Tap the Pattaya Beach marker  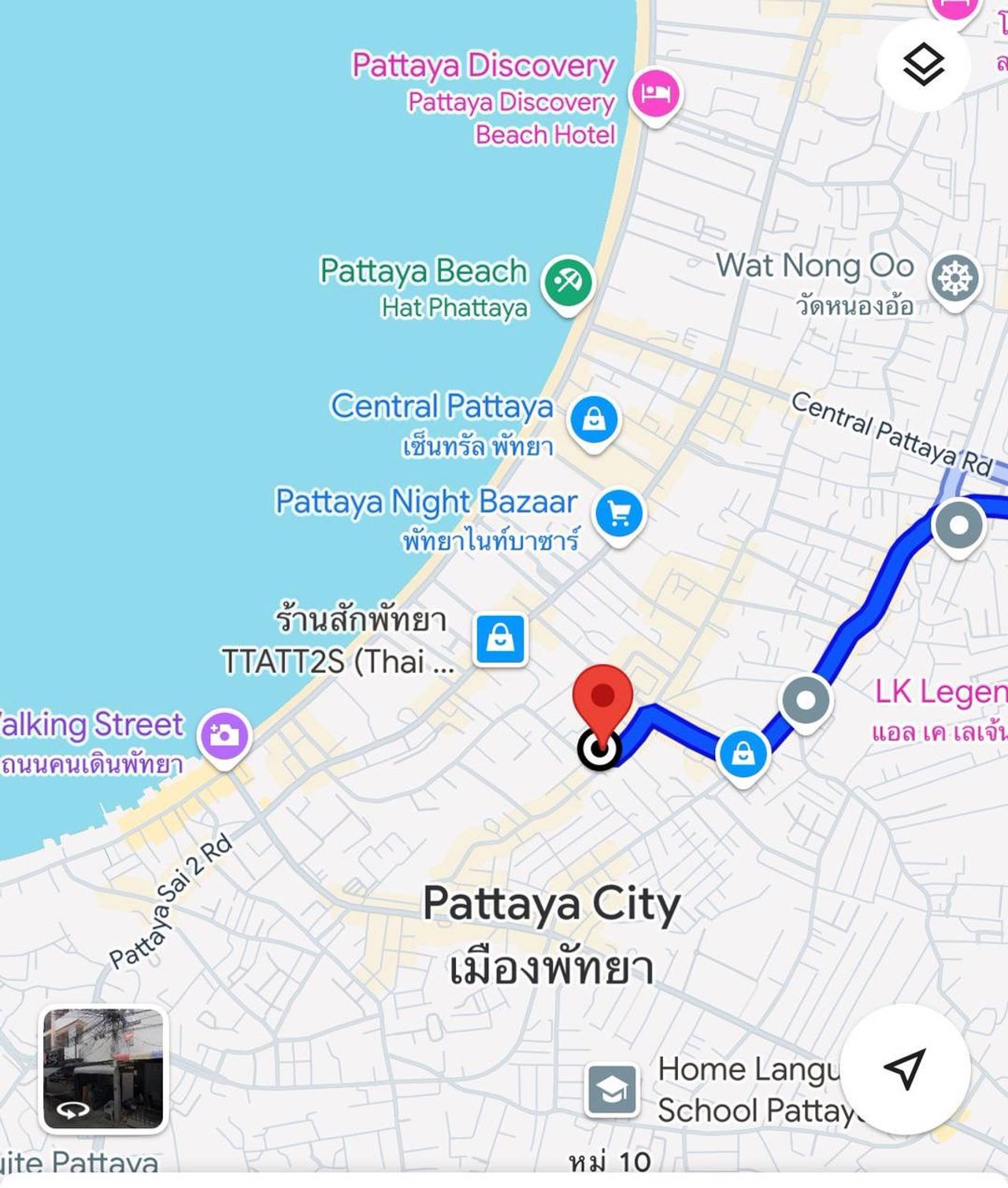point(568,281)
